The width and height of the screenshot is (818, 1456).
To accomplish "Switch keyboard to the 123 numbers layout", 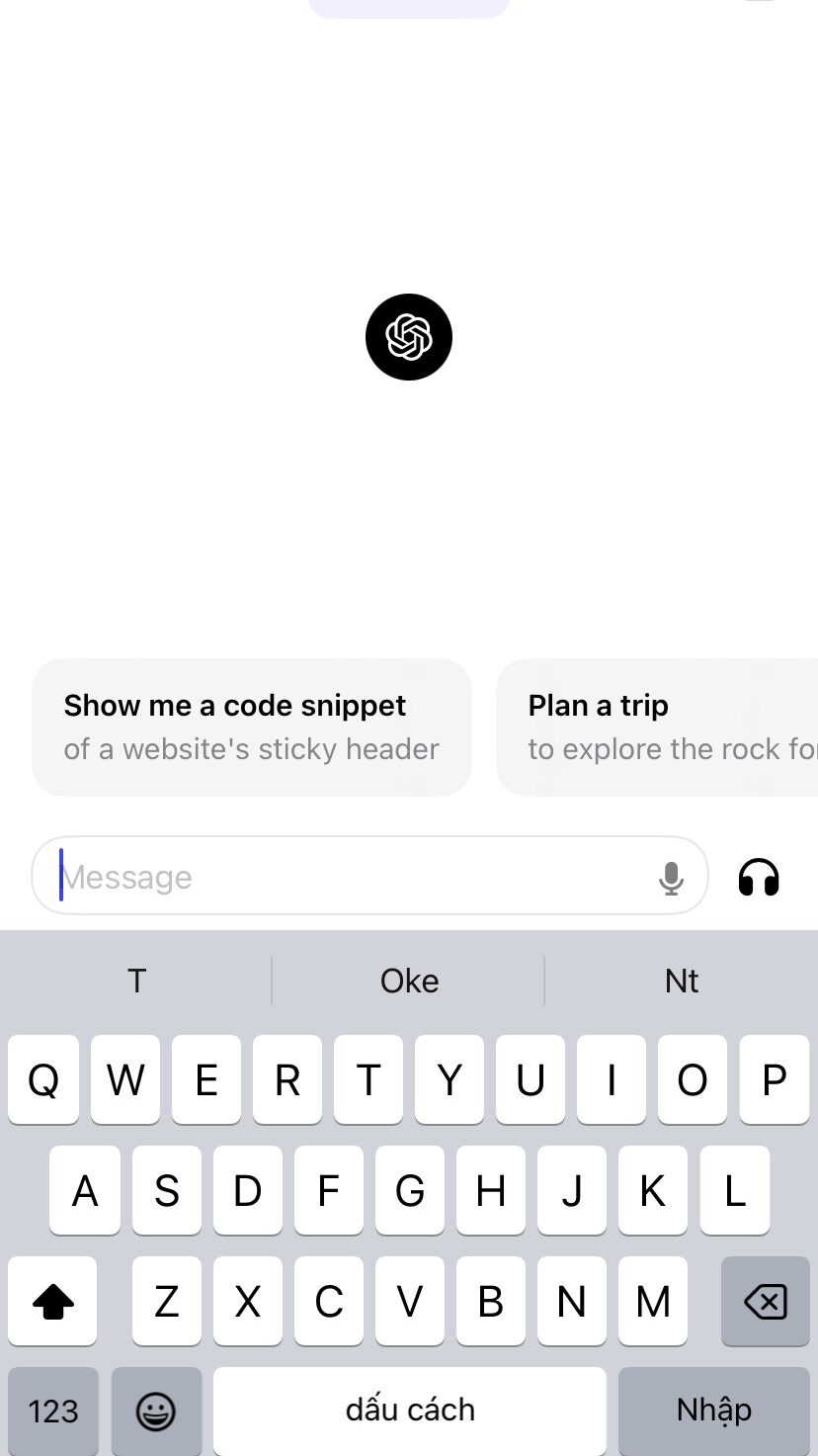I will 53,1411.
